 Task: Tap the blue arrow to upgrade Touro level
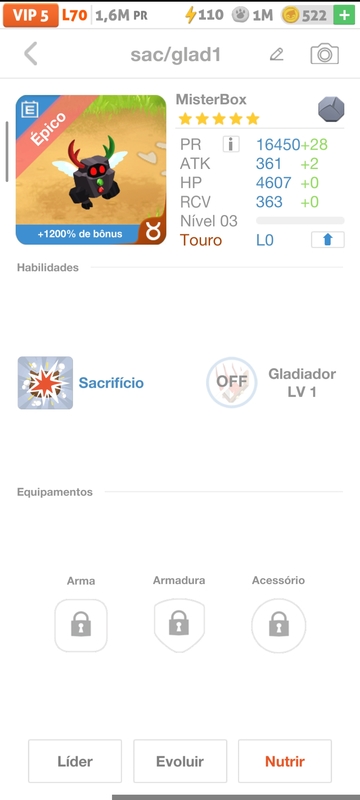[327, 240]
